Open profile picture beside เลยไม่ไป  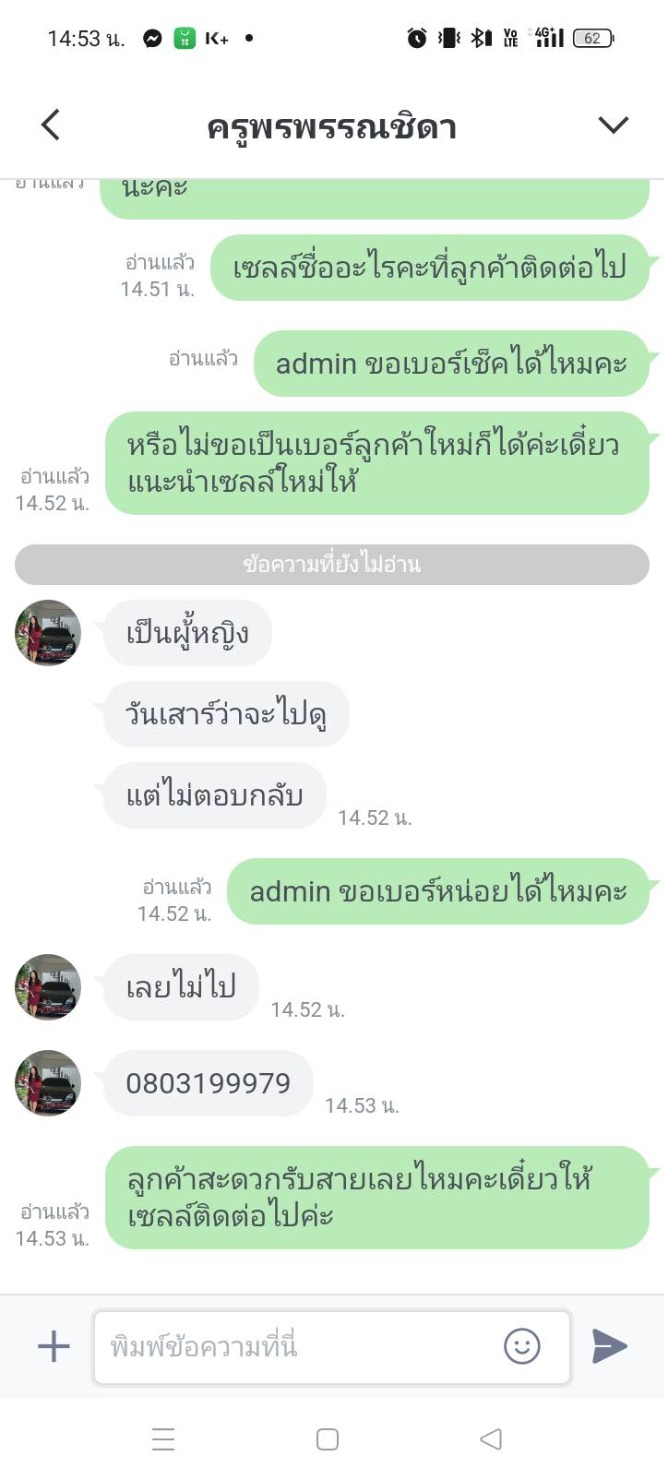click(x=47, y=987)
